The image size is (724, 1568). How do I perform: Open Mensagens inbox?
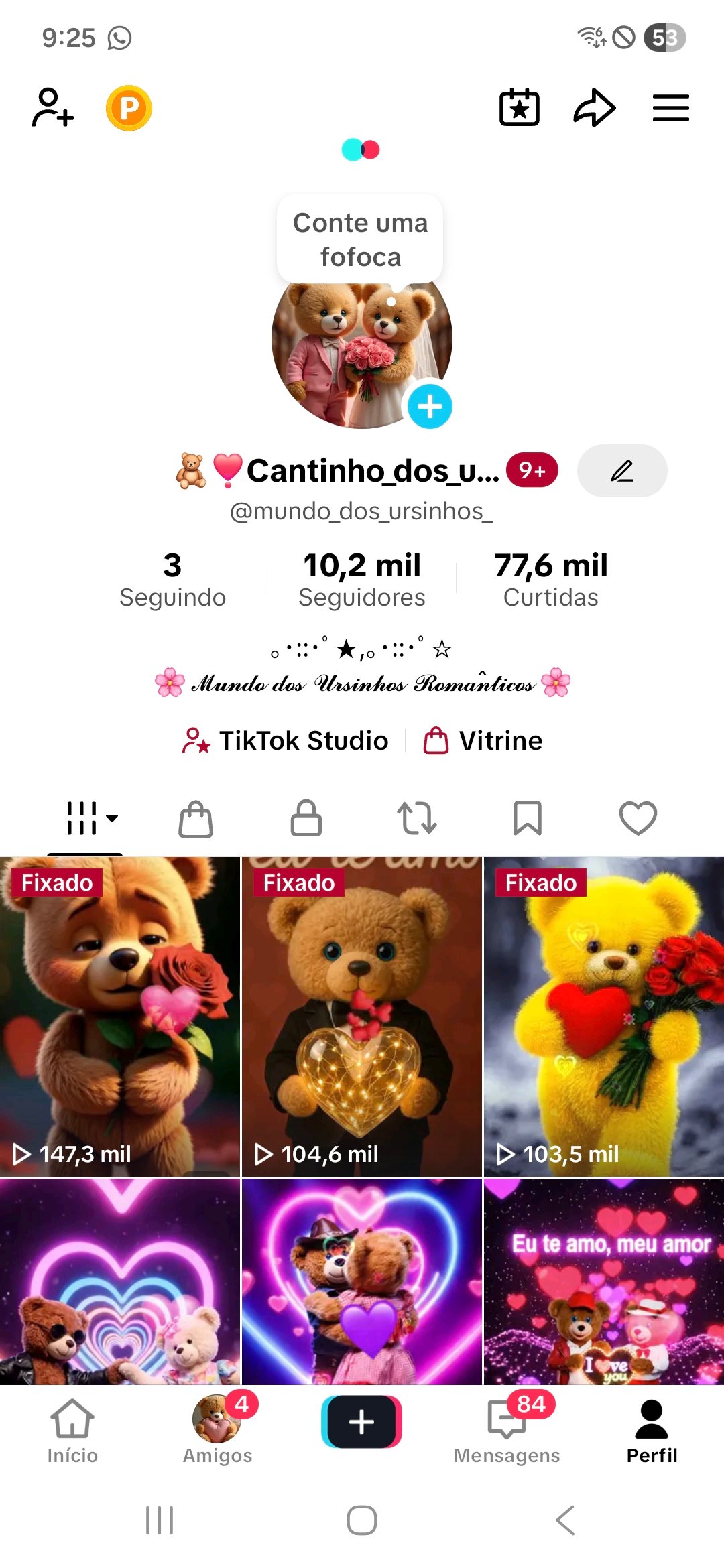[507, 1431]
